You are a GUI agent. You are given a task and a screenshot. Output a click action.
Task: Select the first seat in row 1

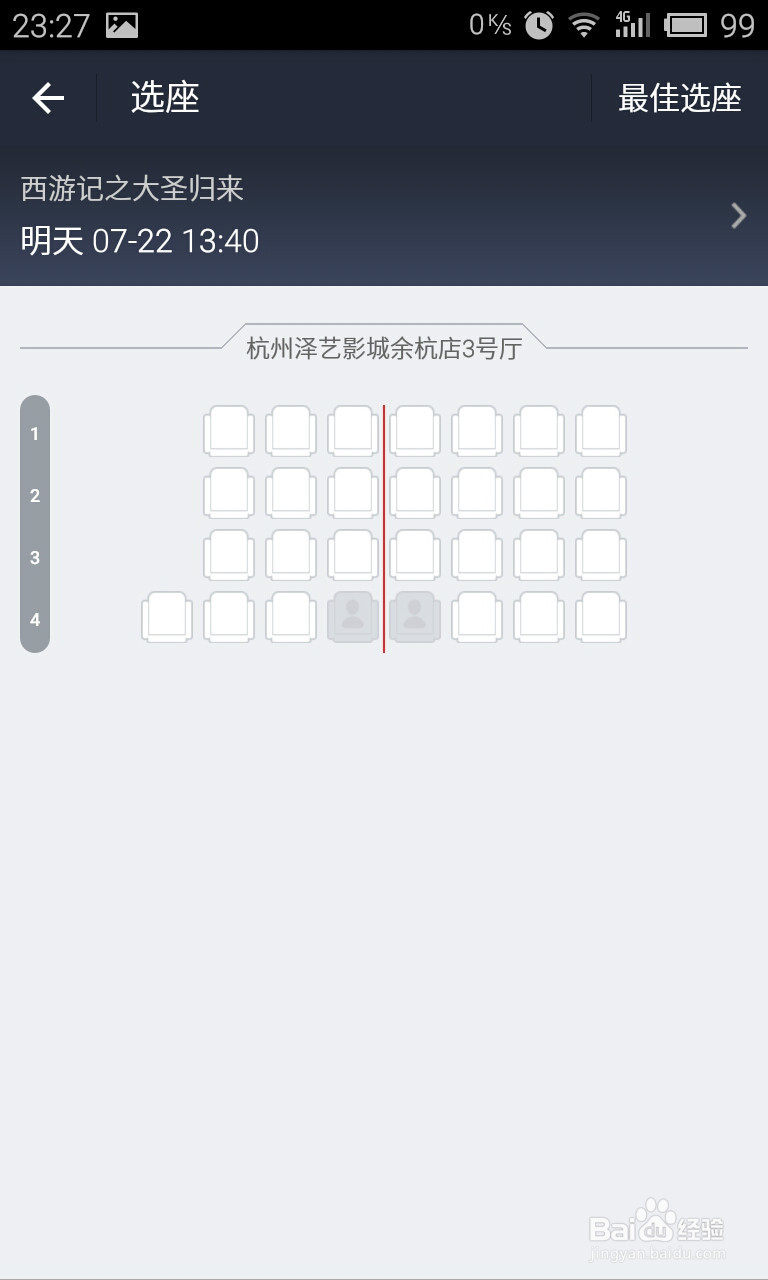point(228,431)
